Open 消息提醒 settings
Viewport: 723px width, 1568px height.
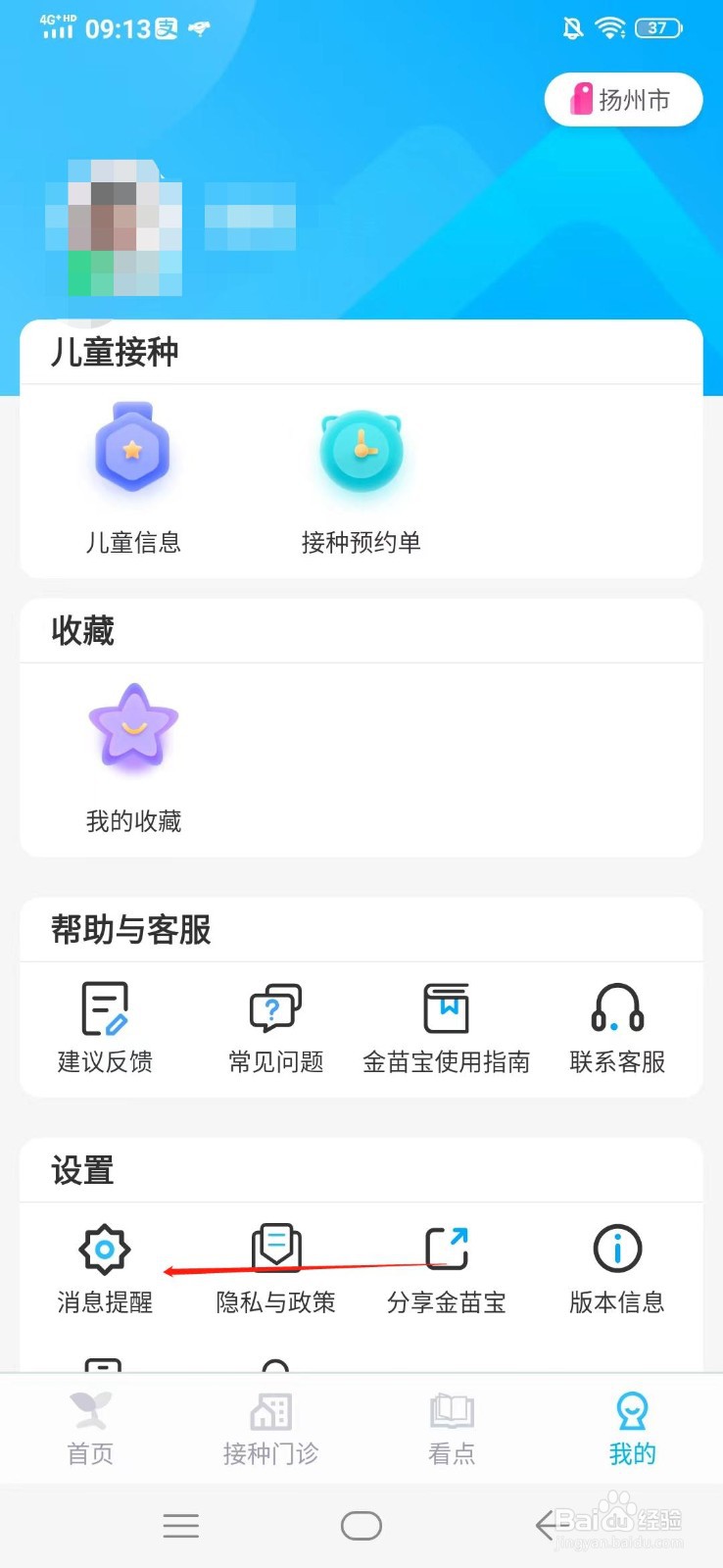click(x=105, y=1268)
